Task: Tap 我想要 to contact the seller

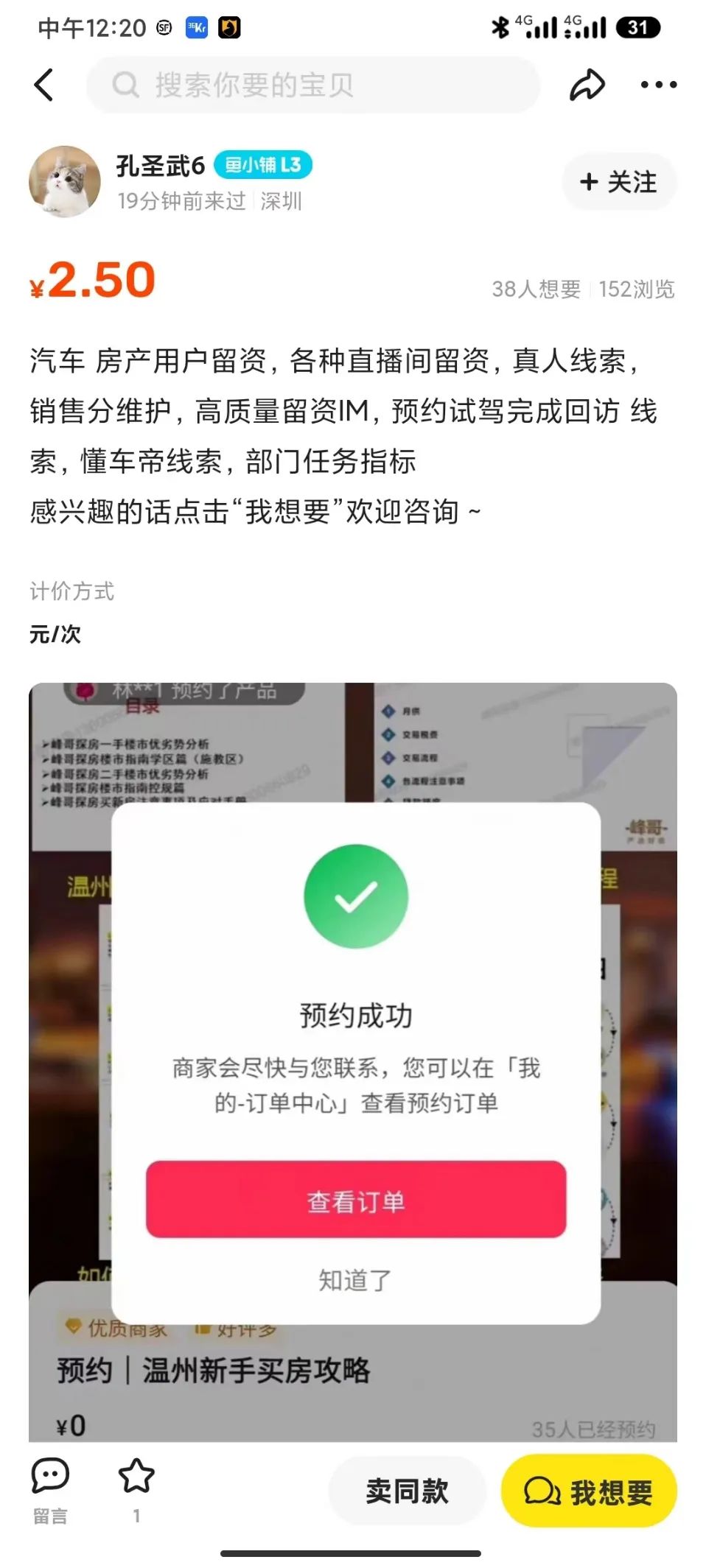Action: point(589,1491)
